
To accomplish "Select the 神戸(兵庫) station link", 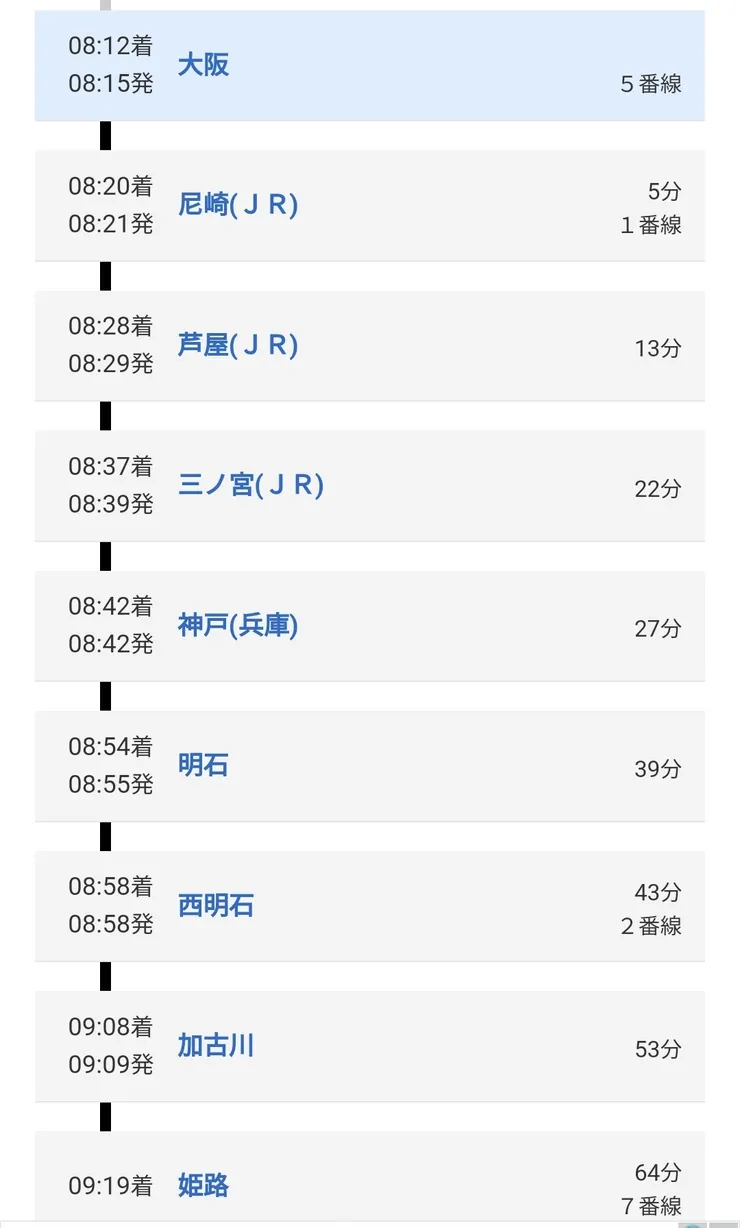I will pyautogui.click(x=240, y=626).
